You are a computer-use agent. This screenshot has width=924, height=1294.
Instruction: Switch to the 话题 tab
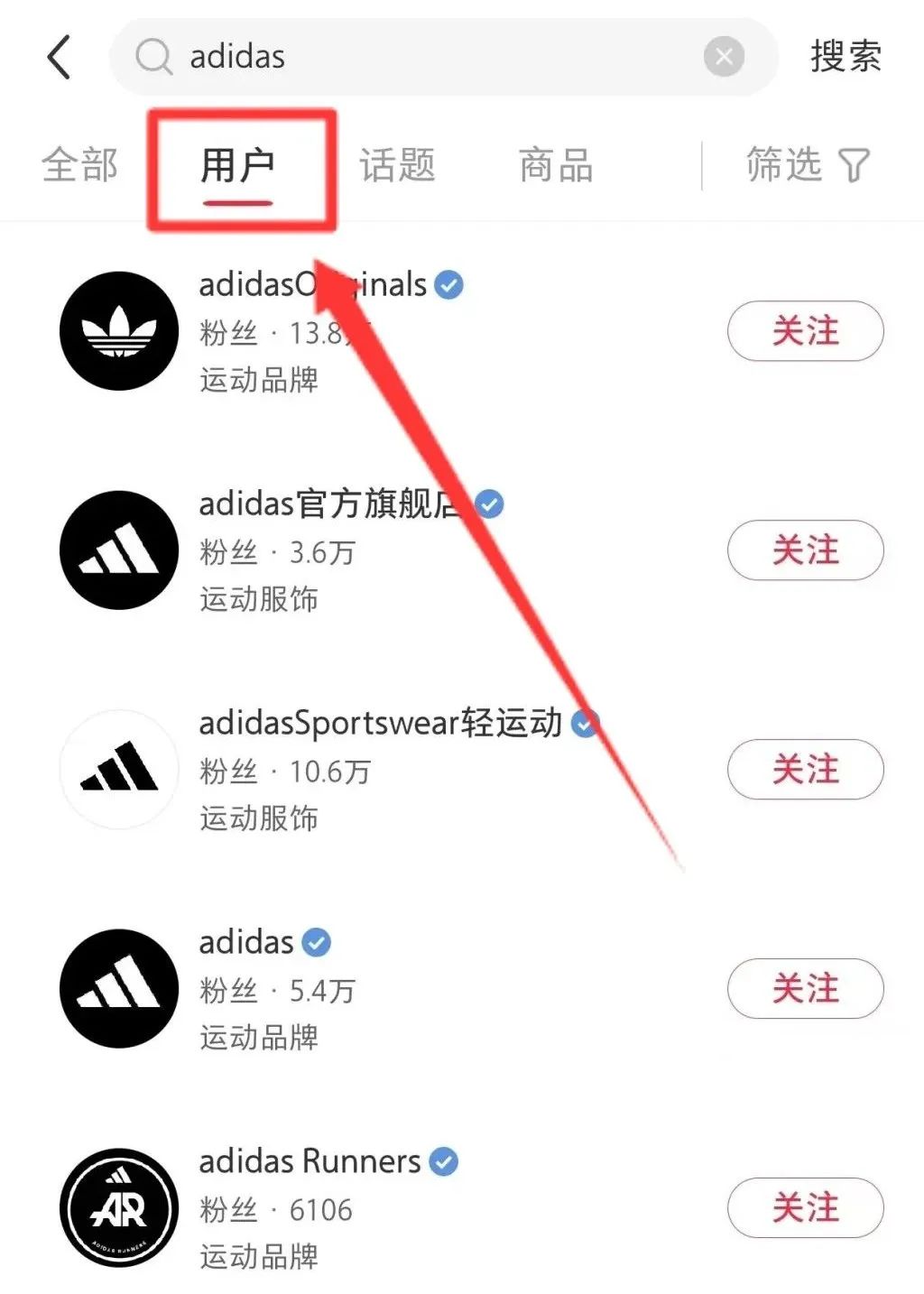(397, 165)
